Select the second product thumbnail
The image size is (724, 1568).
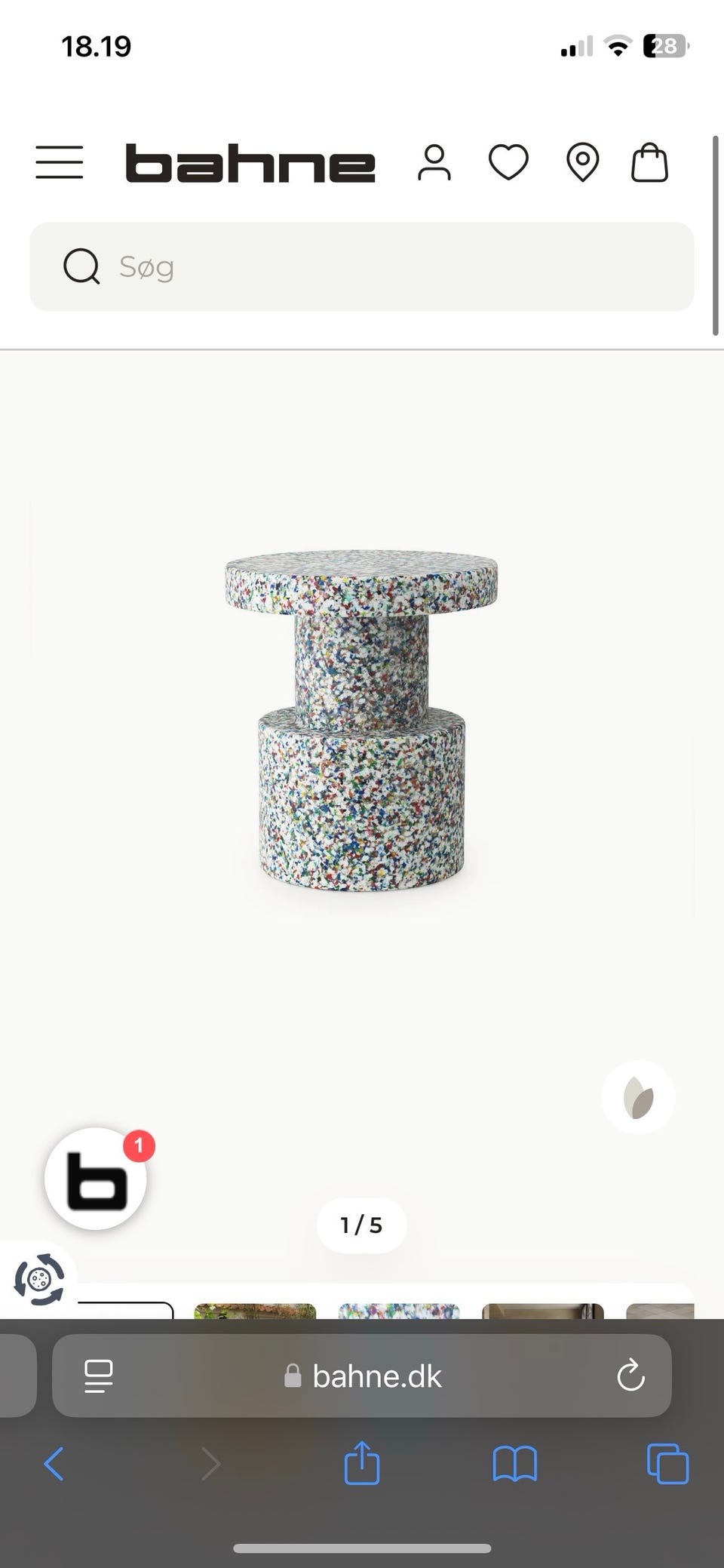(x=255, y=1310)
